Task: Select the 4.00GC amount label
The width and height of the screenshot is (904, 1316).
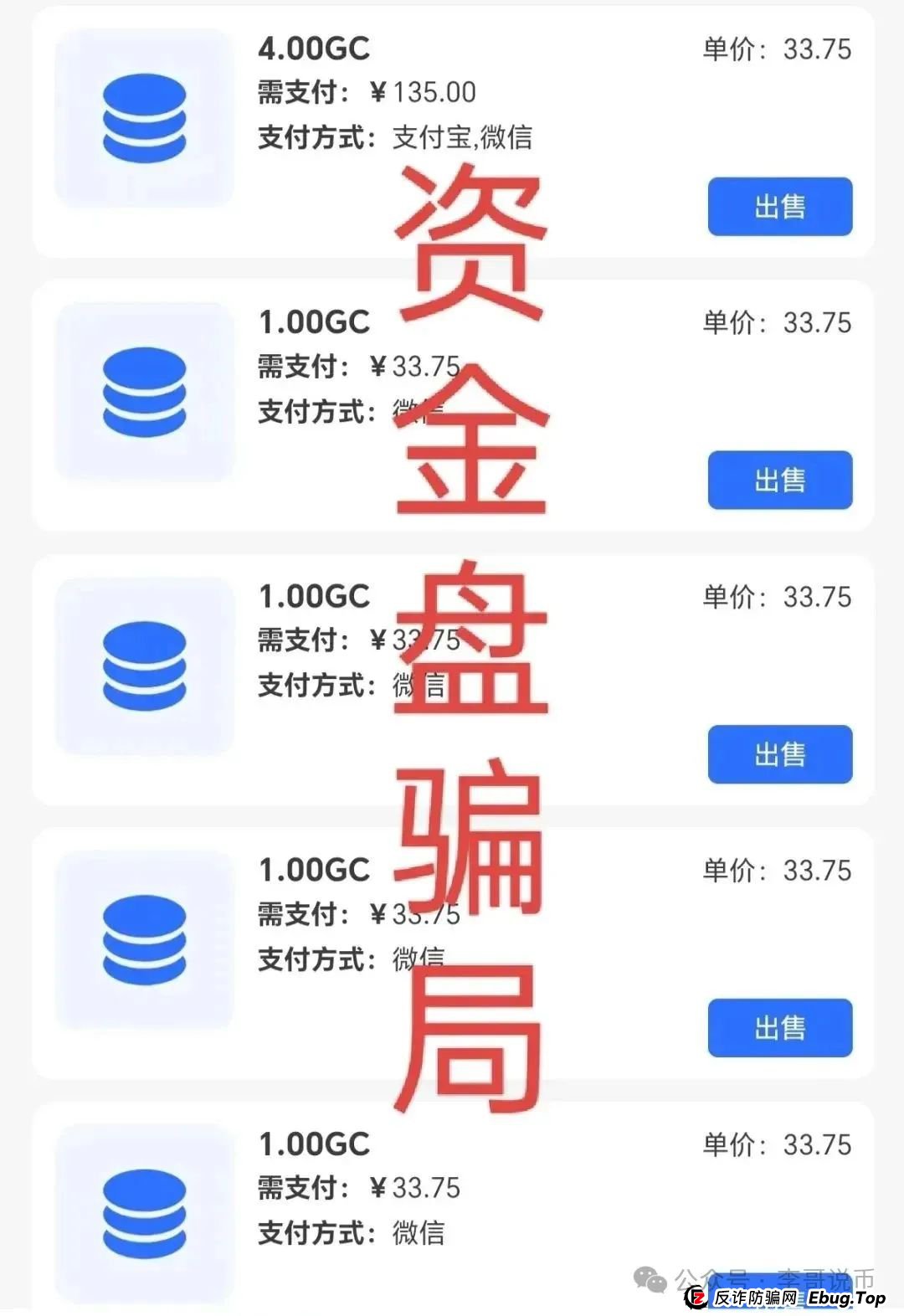Action: pos(312,50)
